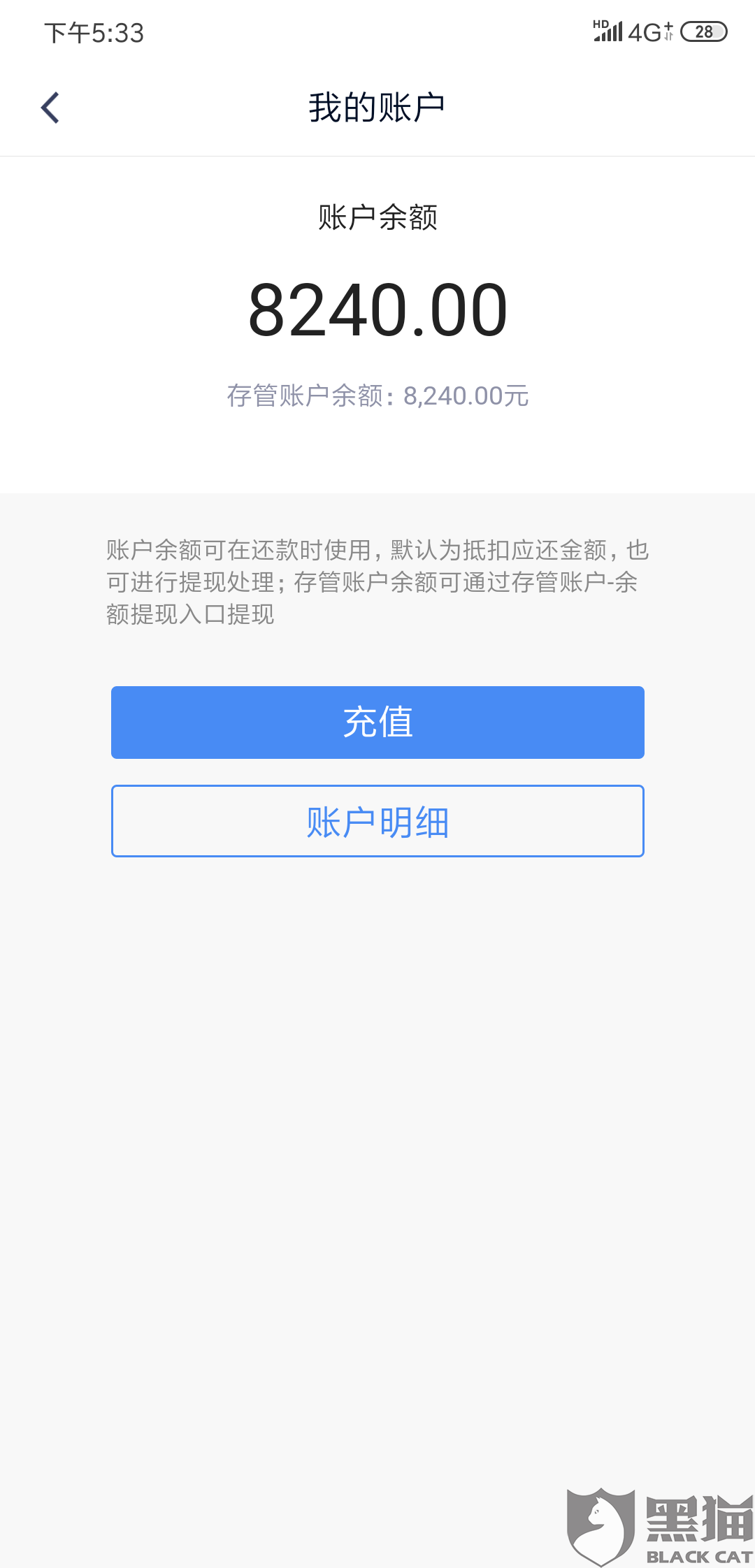This screenshot has height=1568, width=755.
Task: Tap the 账户余额 header label
Action: pyautogui.click(x=377, y=218)
